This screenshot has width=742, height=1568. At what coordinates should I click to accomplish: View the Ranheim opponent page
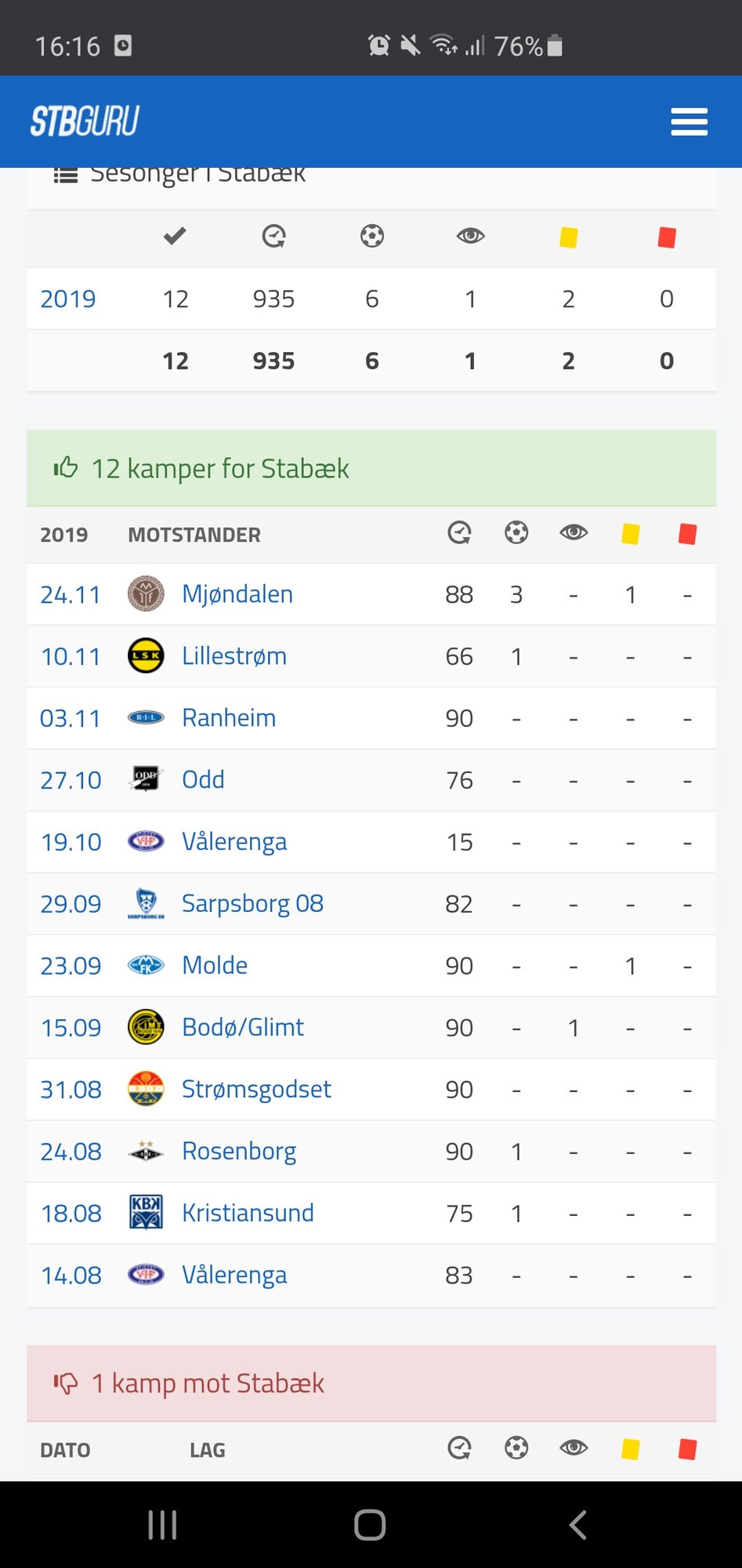pyautogui.click(x=229, y=718)
